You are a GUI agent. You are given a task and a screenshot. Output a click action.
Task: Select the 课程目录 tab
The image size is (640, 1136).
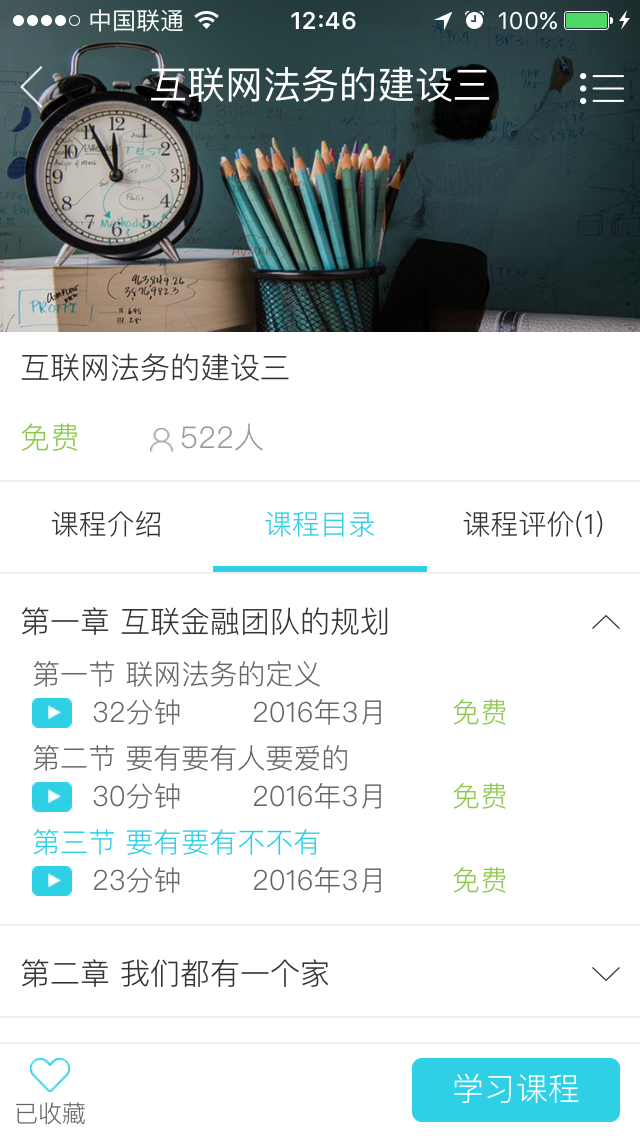[320, 525]
